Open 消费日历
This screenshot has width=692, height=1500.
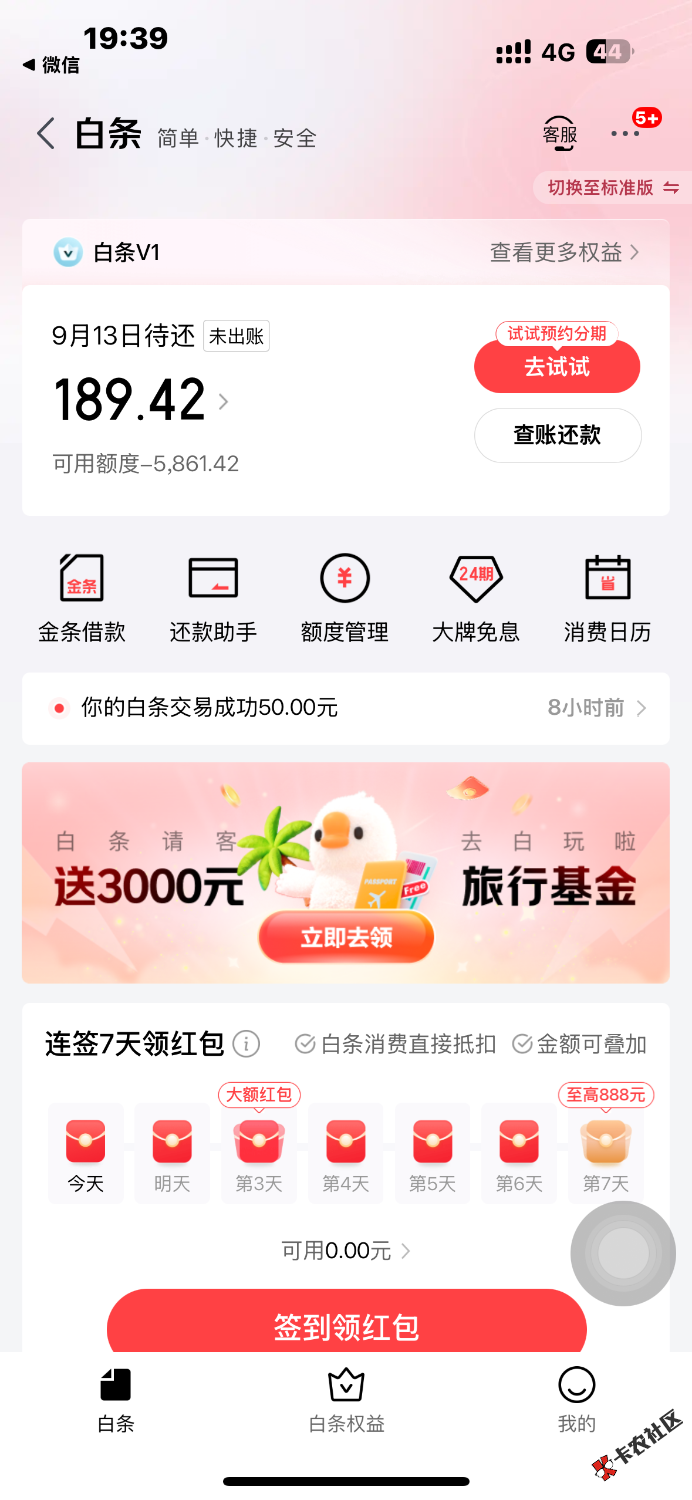(x=607, y=598)
